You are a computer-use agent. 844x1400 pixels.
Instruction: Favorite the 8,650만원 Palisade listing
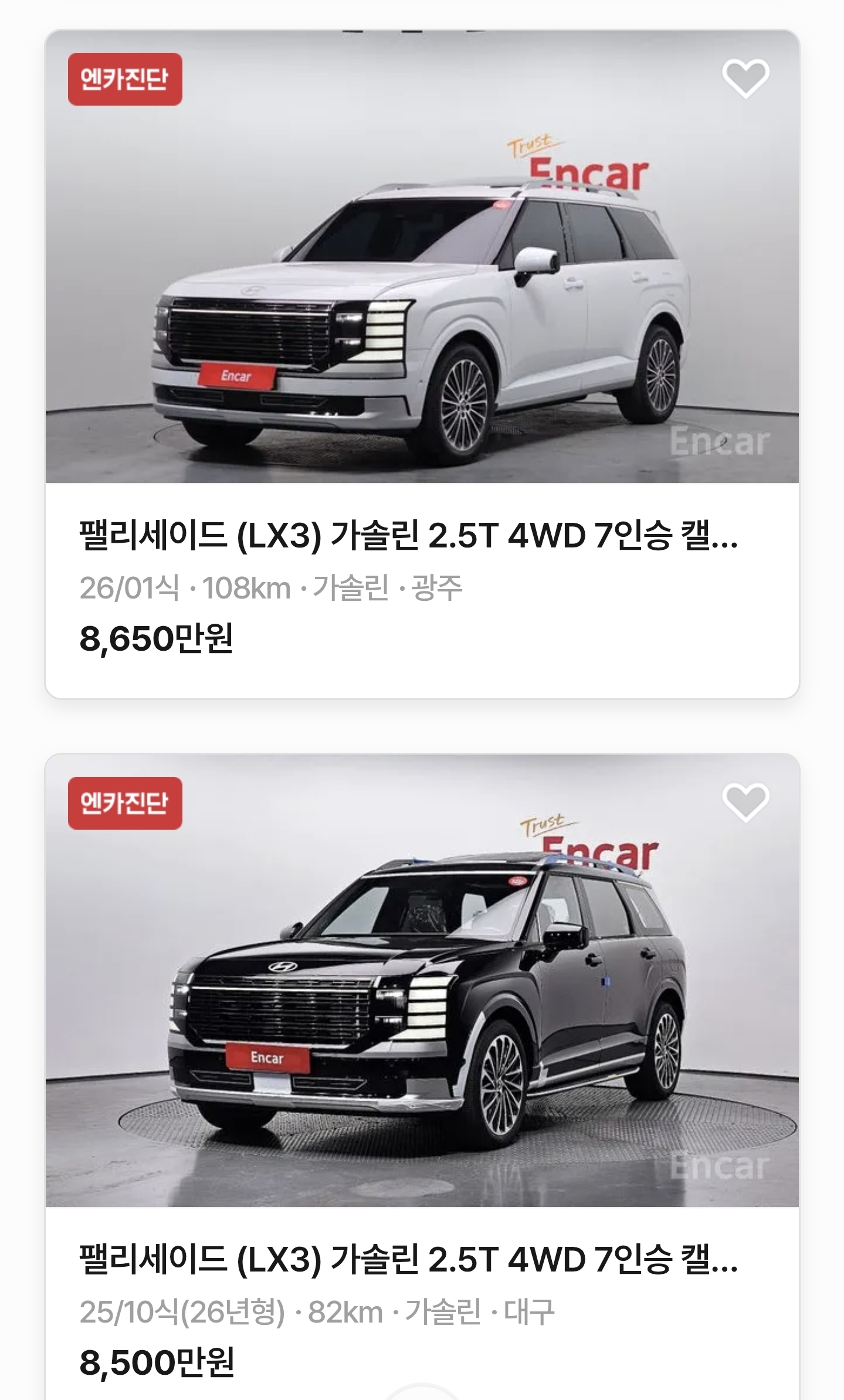point(745,78)
